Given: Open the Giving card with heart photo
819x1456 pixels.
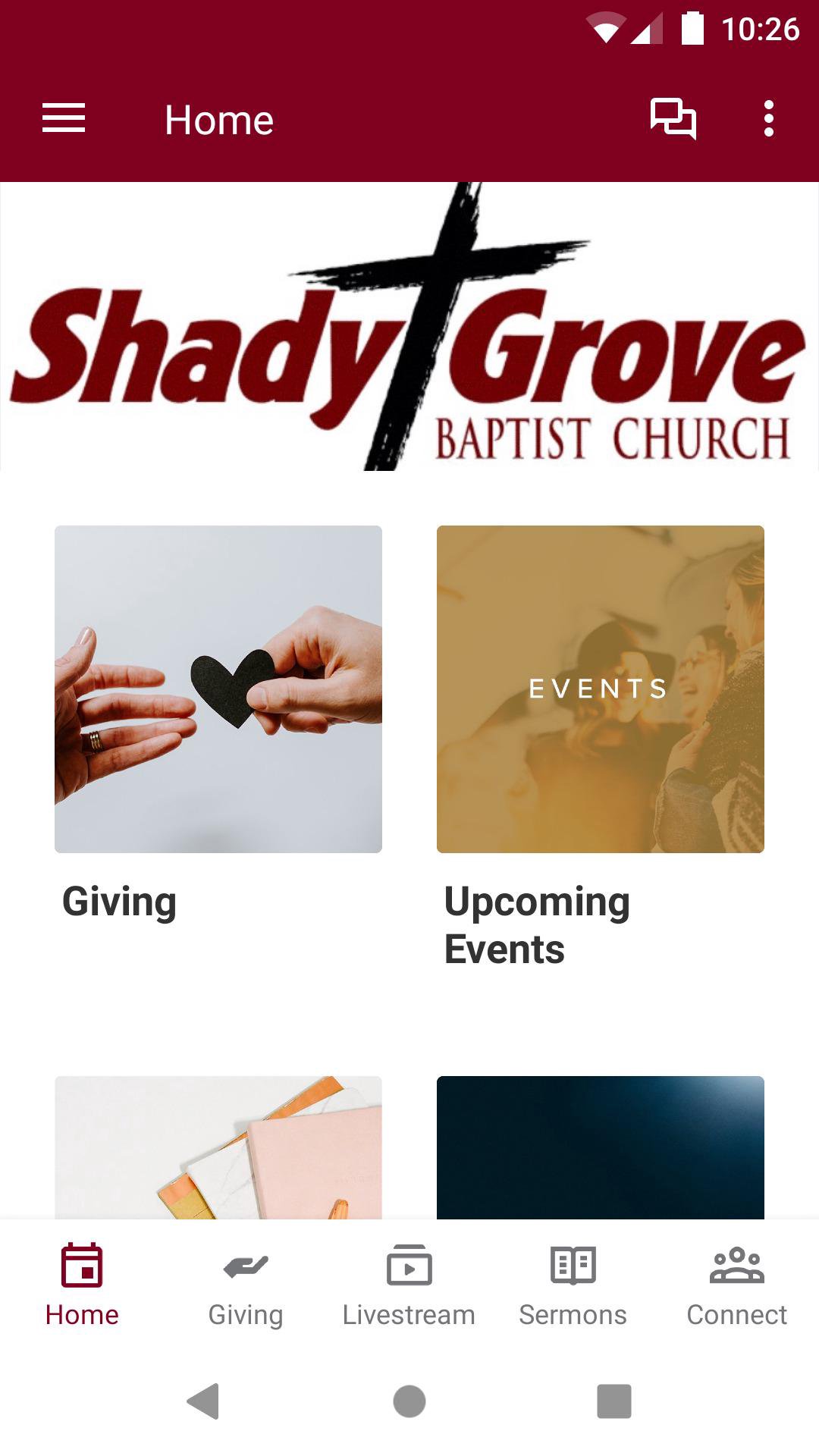Looking at the screenshot, I should [218, 689].
